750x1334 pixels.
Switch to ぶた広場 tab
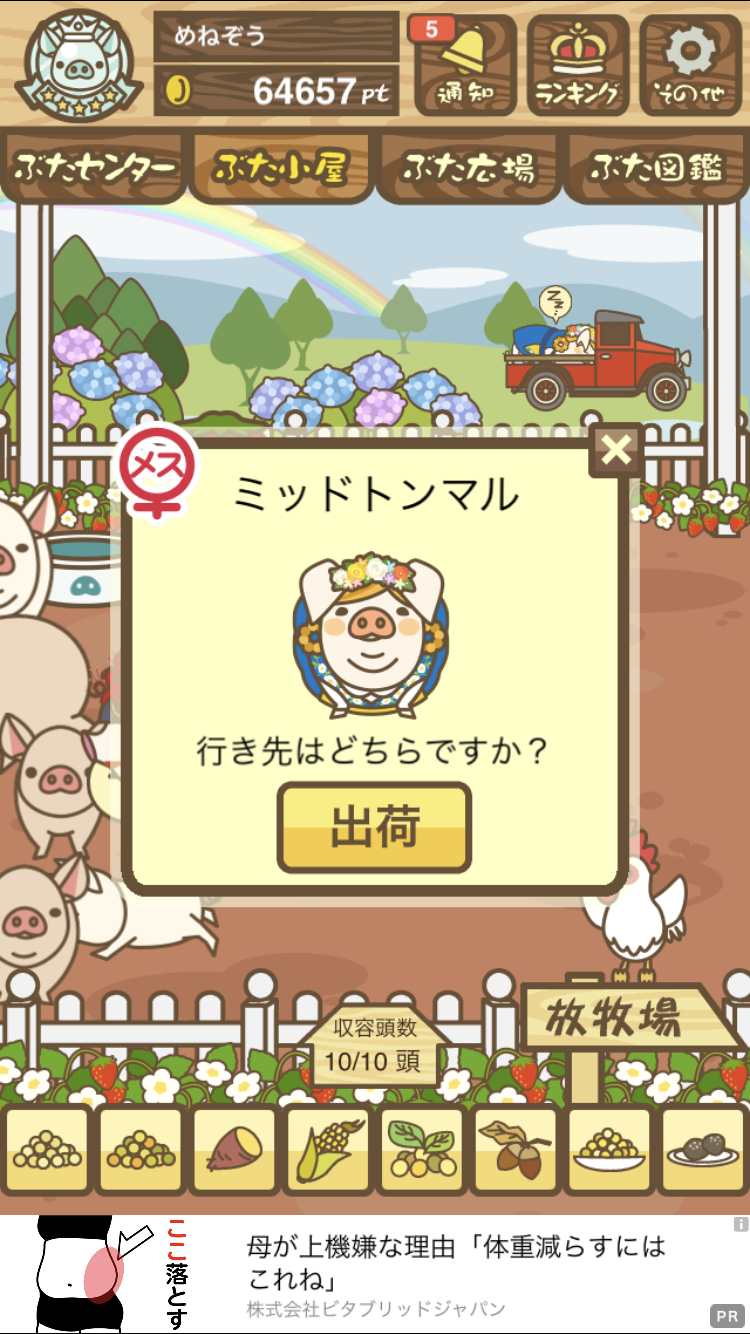pyautogui.click(x=468, y=167)
